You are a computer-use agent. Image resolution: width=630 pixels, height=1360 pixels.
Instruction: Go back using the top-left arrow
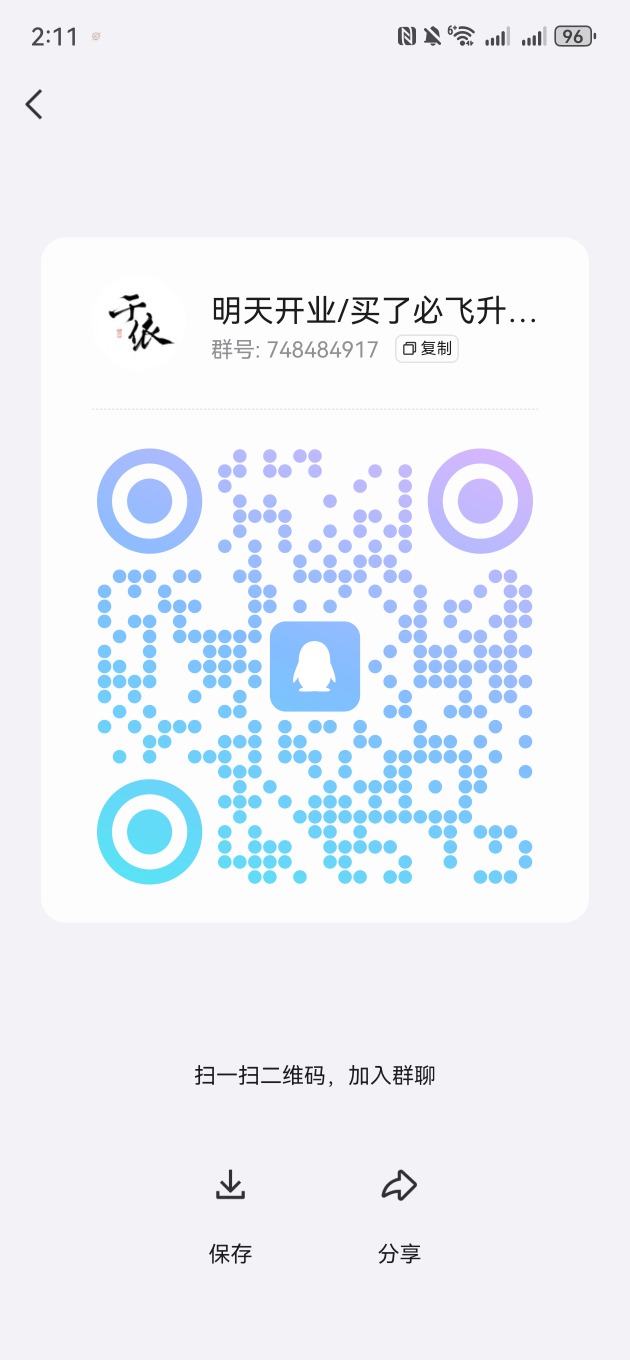click(35, 104)
